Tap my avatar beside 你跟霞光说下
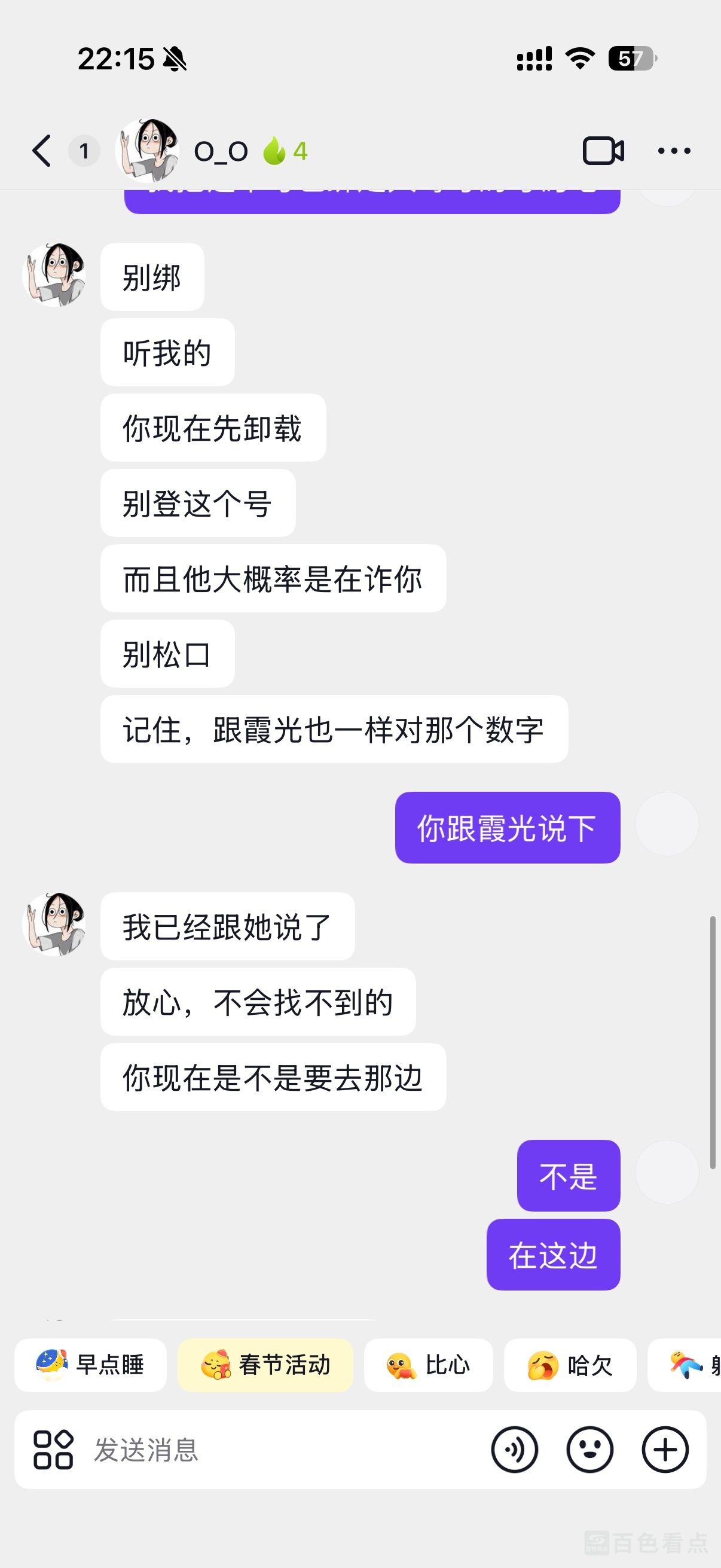Viewport: 721px width, 1568px height. coord(667,823)
